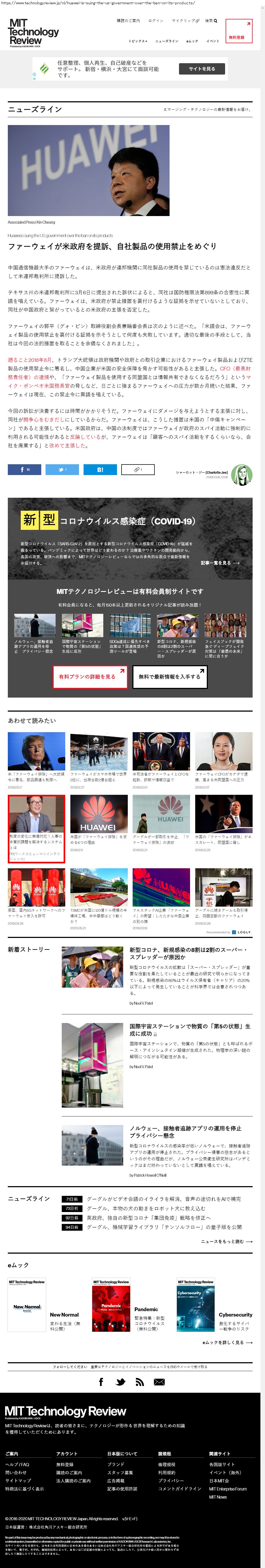Screen dimensions: 265x1568
Task: Open the ログイン login link
Action: (x=156, y=21)
